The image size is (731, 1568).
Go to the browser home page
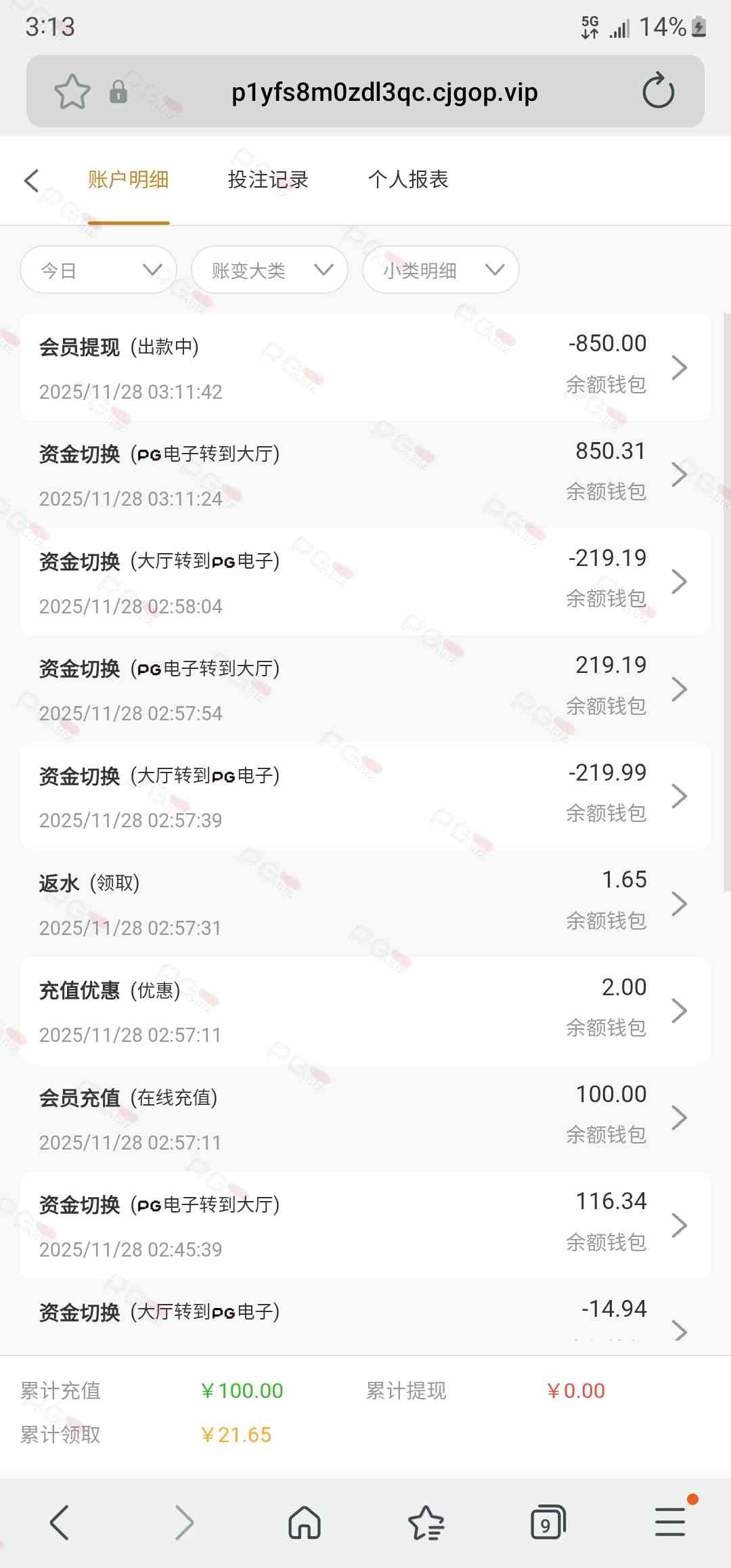pos(305,1523)
